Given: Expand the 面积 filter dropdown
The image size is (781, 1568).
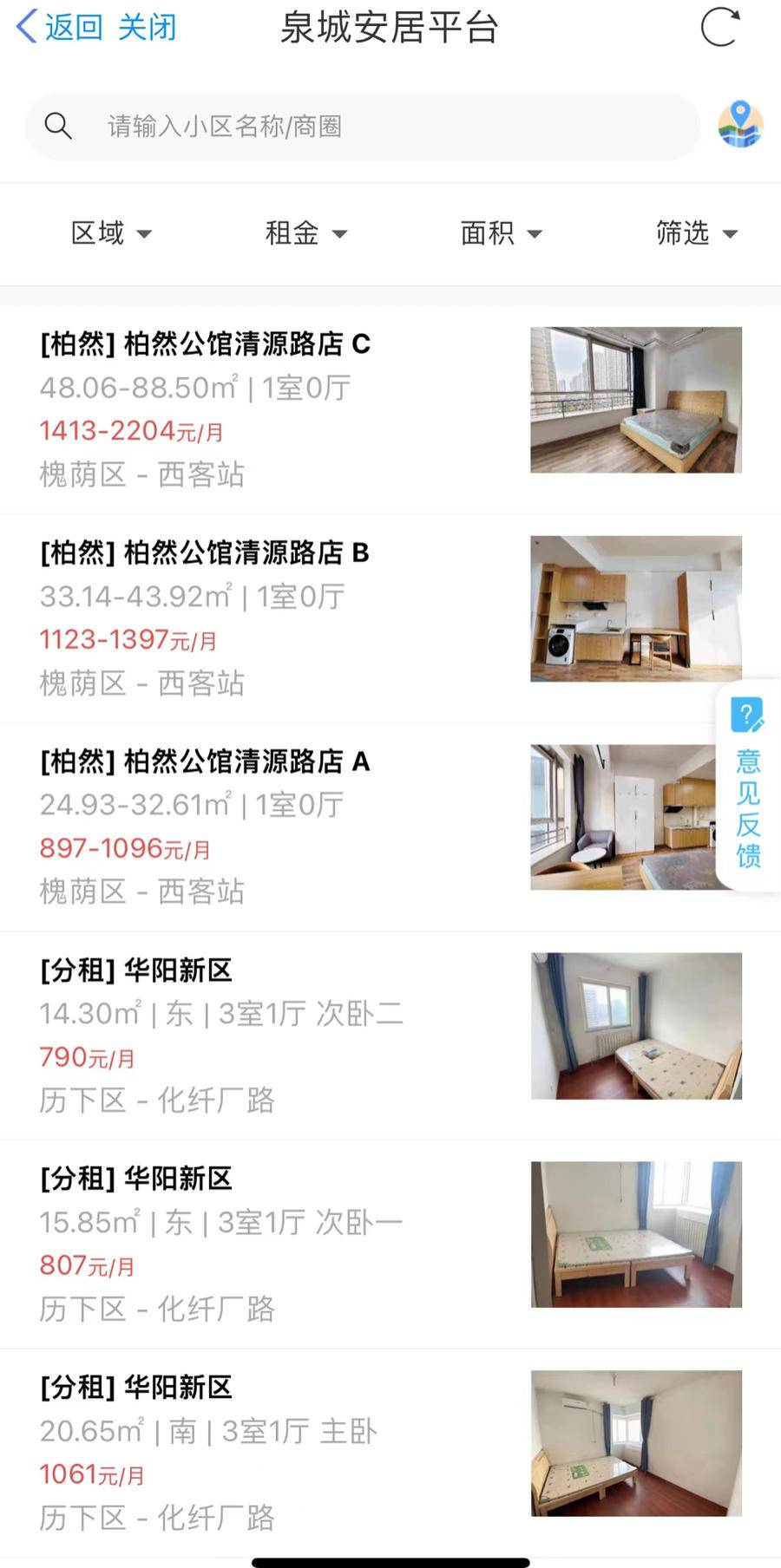Looking at the screenshot, I should point(501,233).
